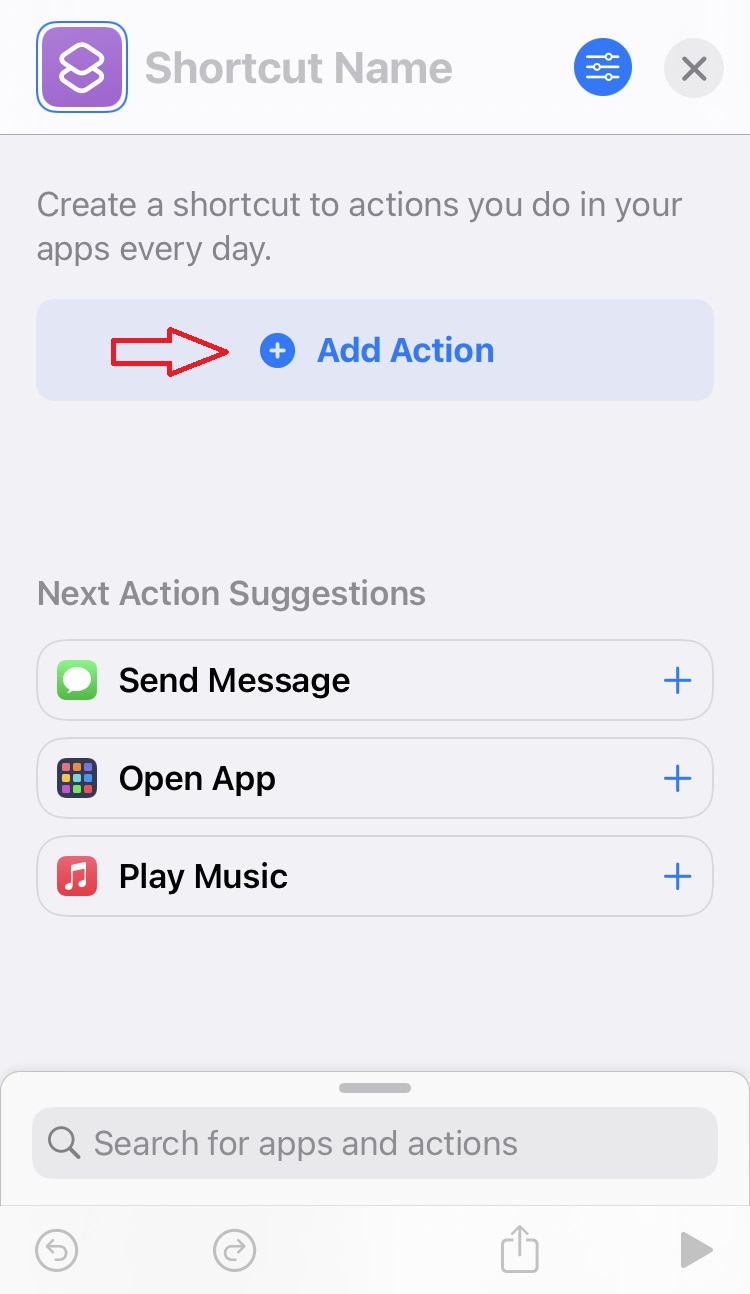Viewport: 750px width, 1294px height.
Task: Tap the purple Shortcuts icon to customize it
Action: pos(81,67)
